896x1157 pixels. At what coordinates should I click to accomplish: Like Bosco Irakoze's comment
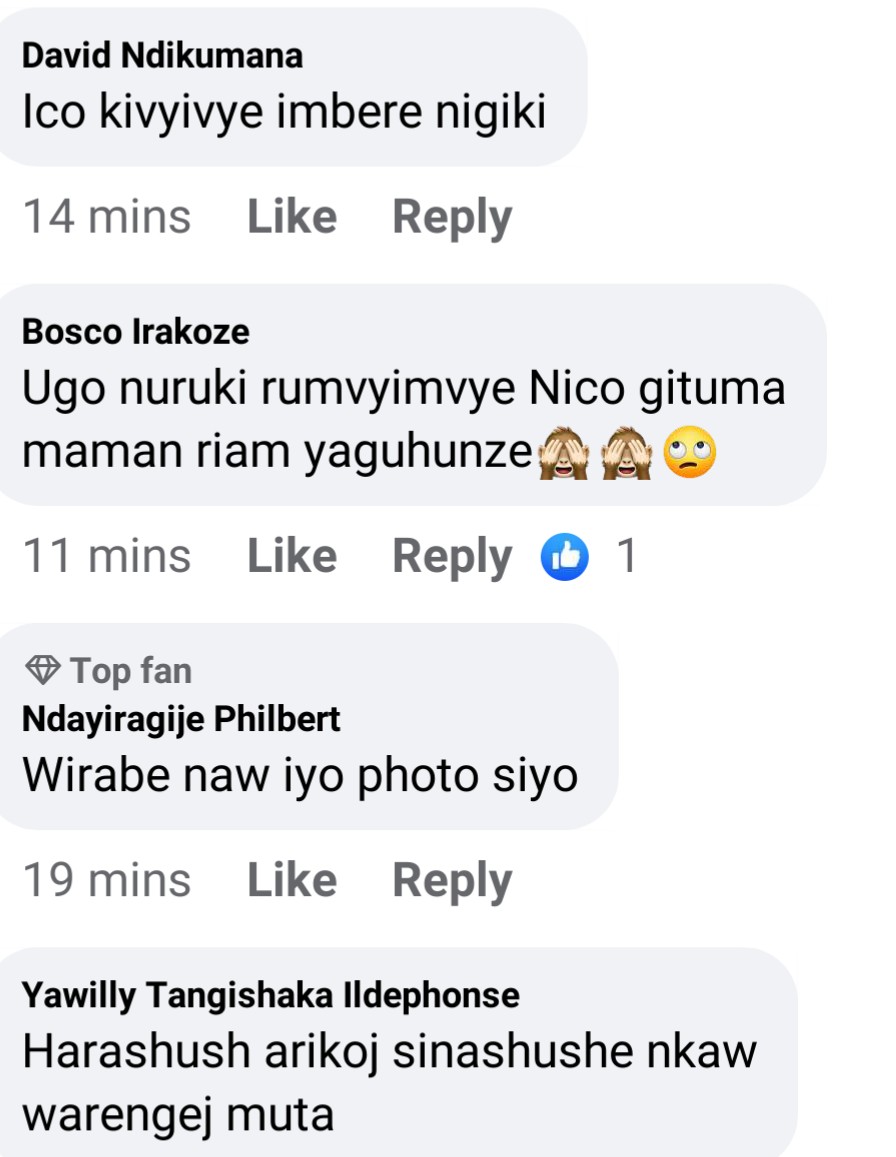tap(291, 556)
